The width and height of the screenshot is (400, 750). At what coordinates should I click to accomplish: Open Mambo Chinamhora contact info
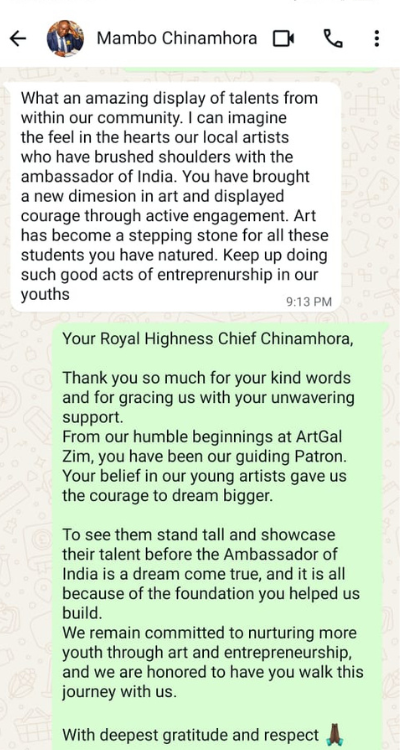click(x=177, y=38)
